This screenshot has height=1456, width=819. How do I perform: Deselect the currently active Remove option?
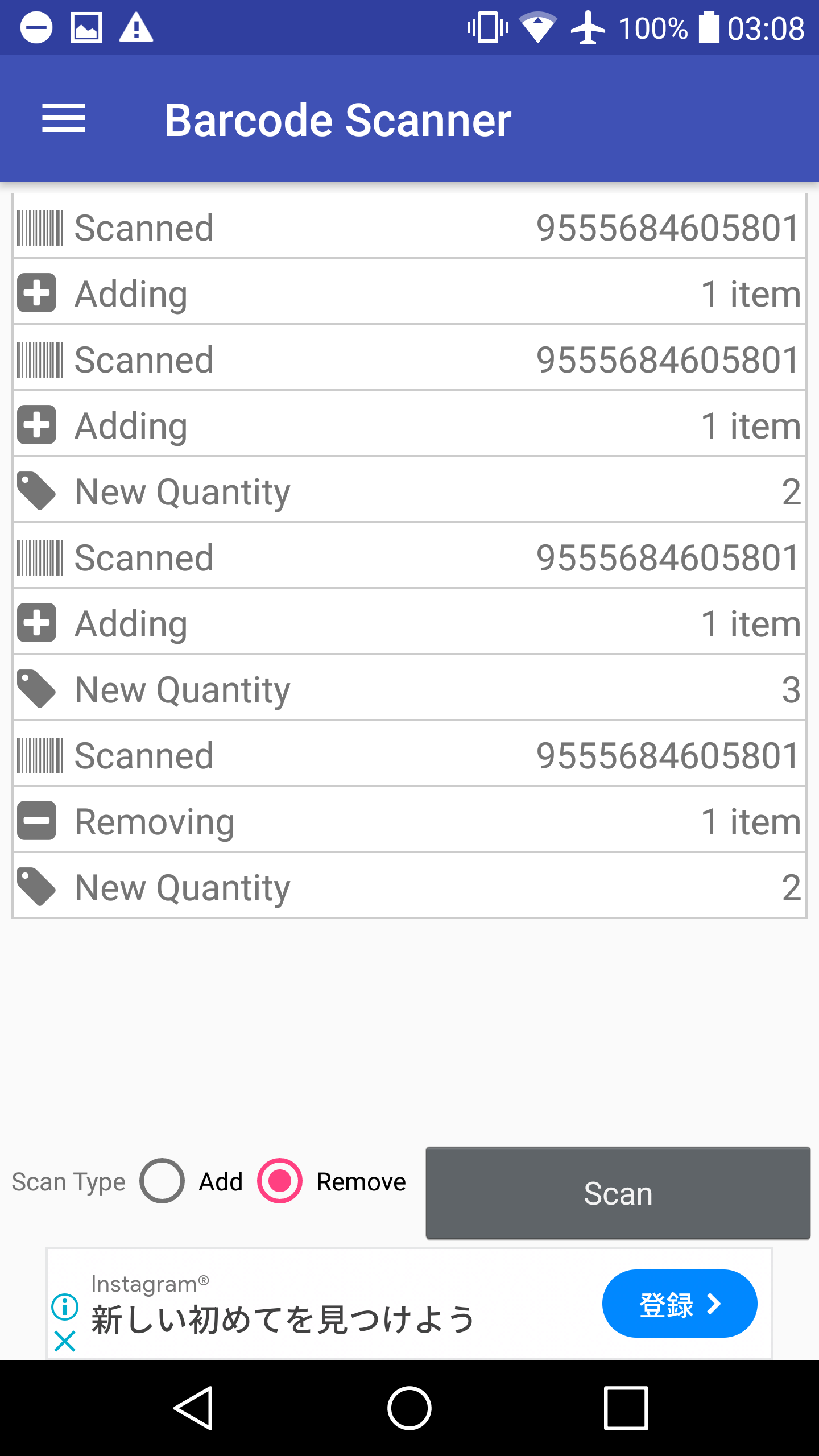tap(279, 1181)
